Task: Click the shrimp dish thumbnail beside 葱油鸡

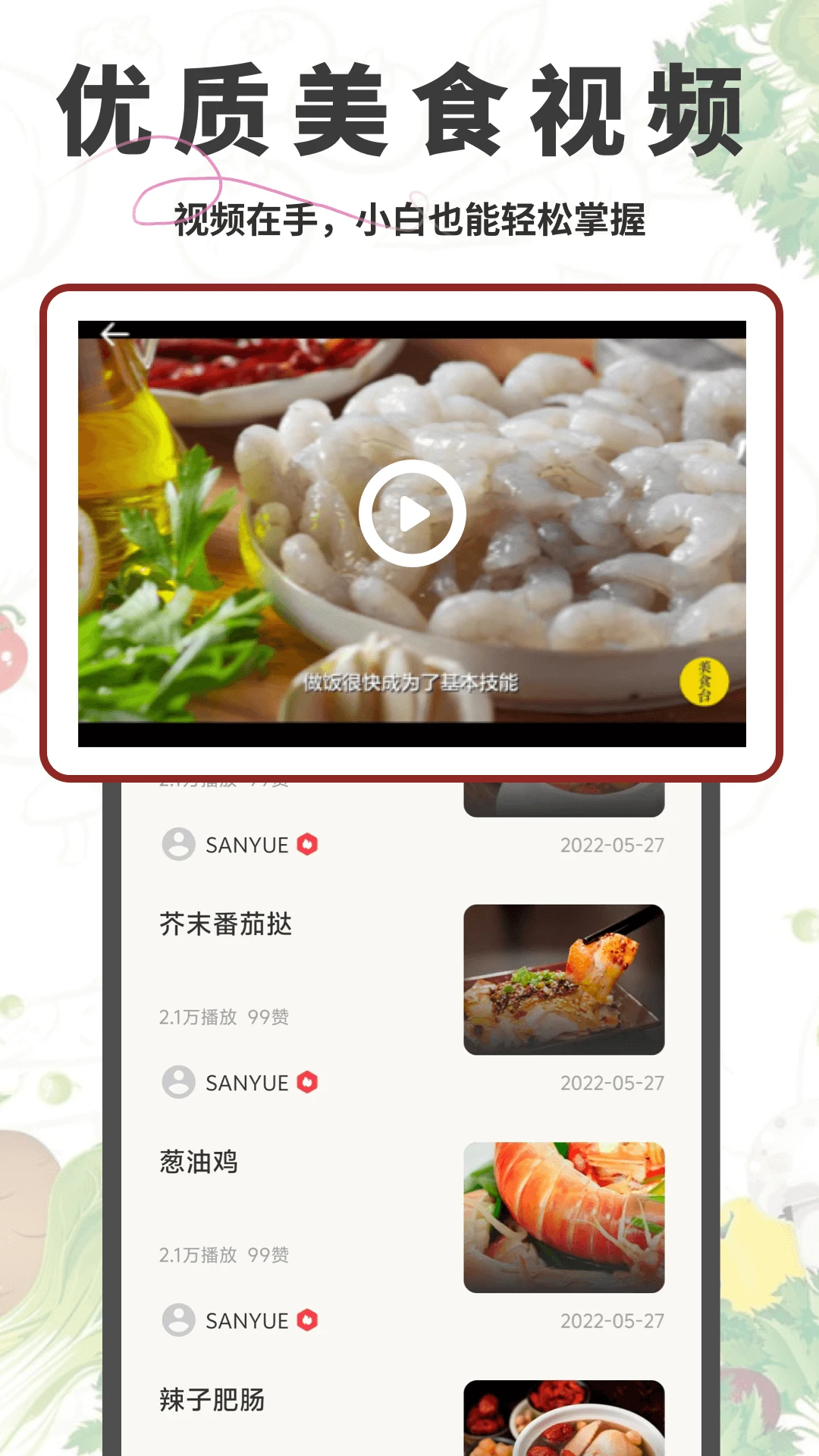Action: (564, 1216)
